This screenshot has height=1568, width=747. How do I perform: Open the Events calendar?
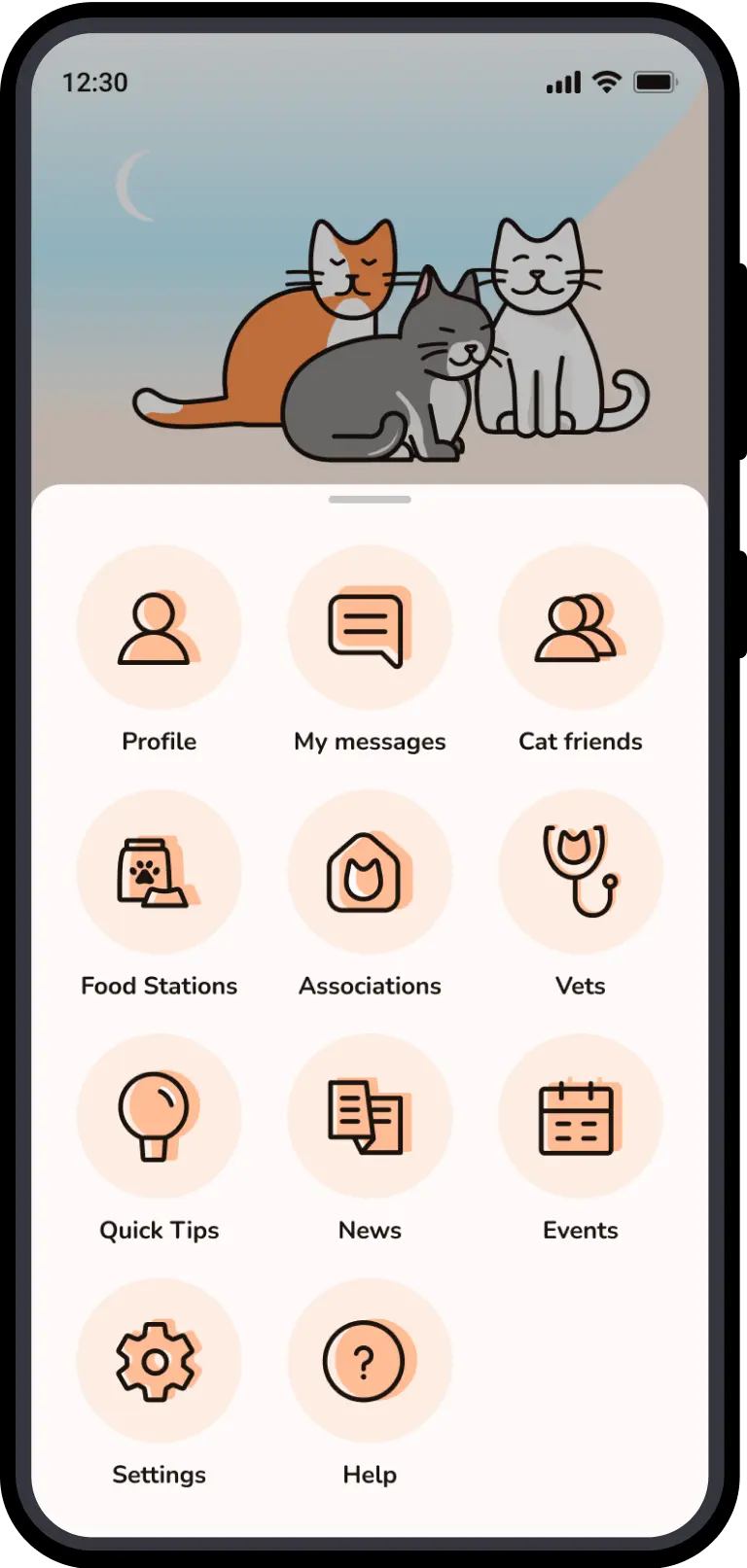581,1116
